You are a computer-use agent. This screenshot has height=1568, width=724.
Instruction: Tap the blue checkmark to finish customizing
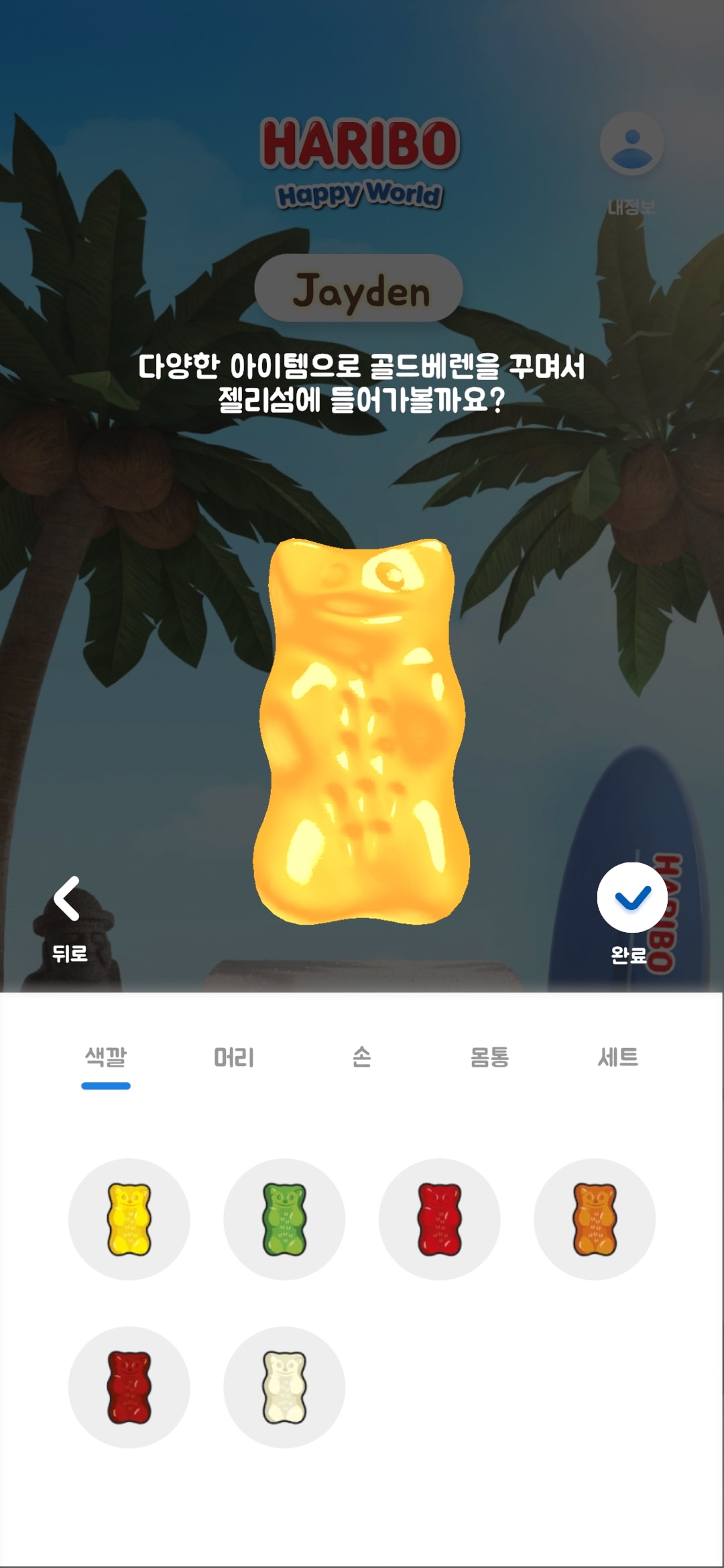point(631,897)
